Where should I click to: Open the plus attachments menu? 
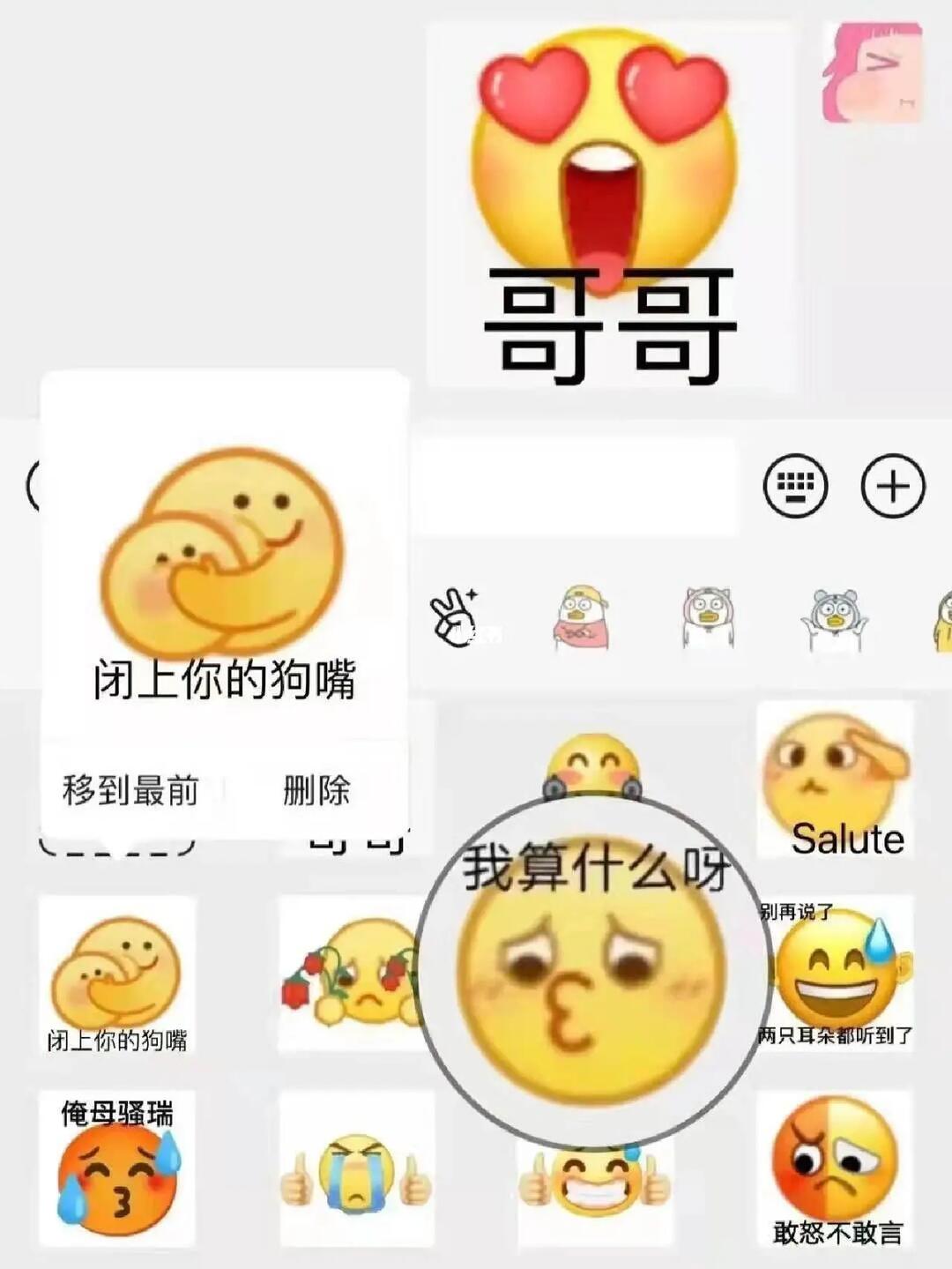[x=892, y=486]
